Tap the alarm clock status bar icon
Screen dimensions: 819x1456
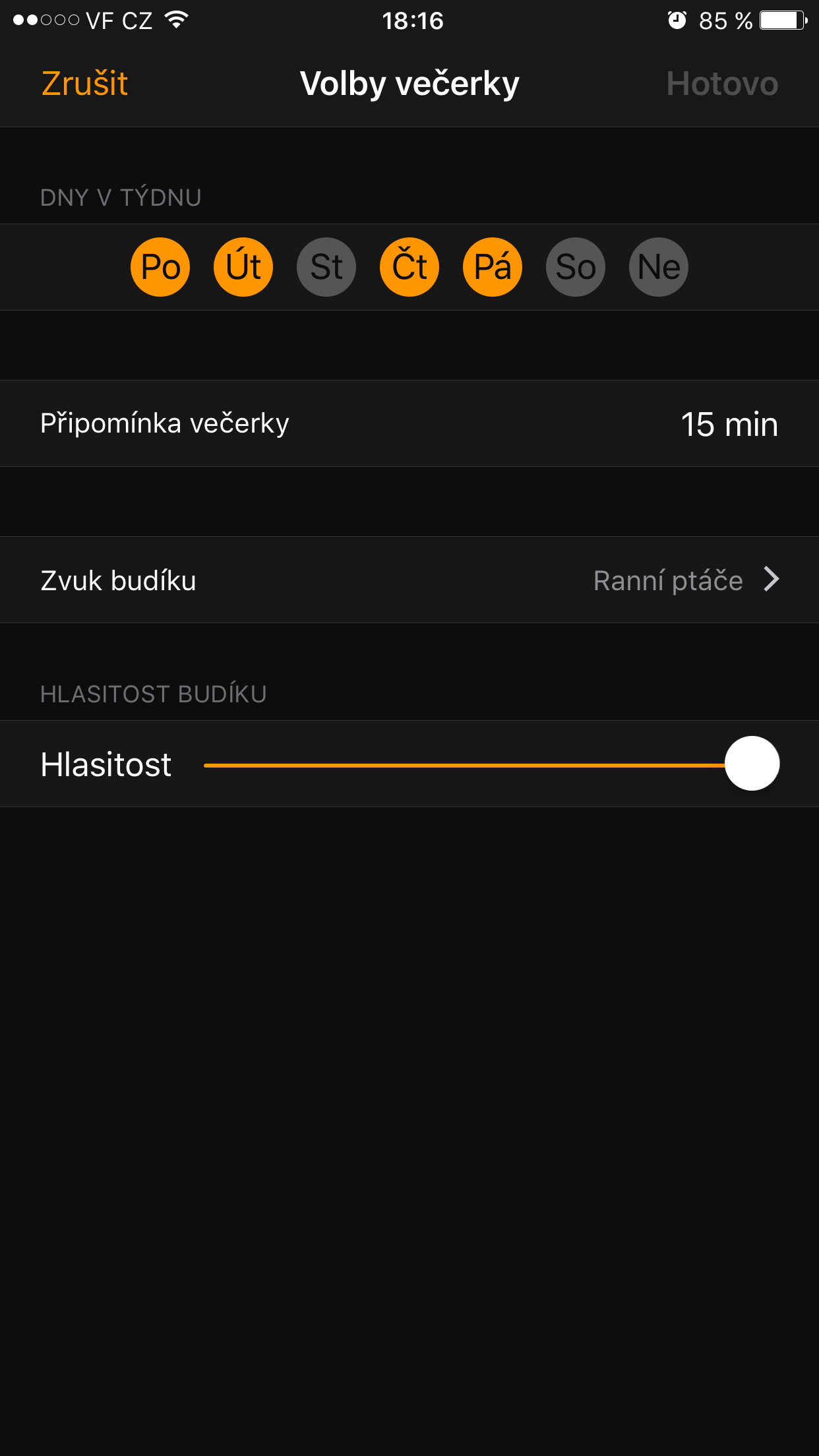click(677, 20)
